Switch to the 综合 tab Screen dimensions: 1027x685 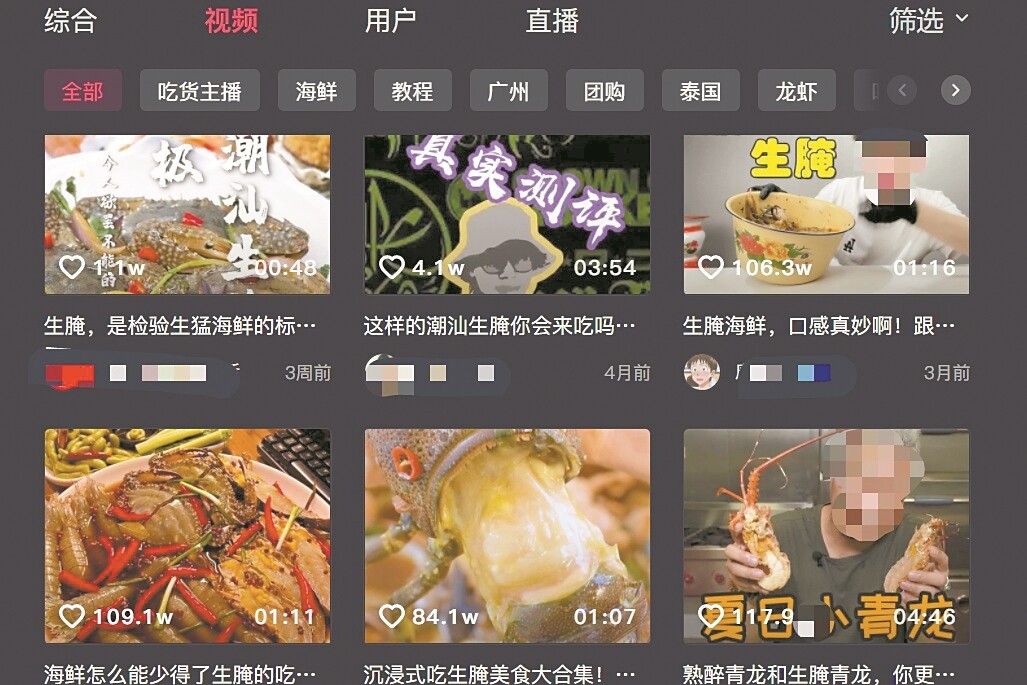(x=70, y=21)
